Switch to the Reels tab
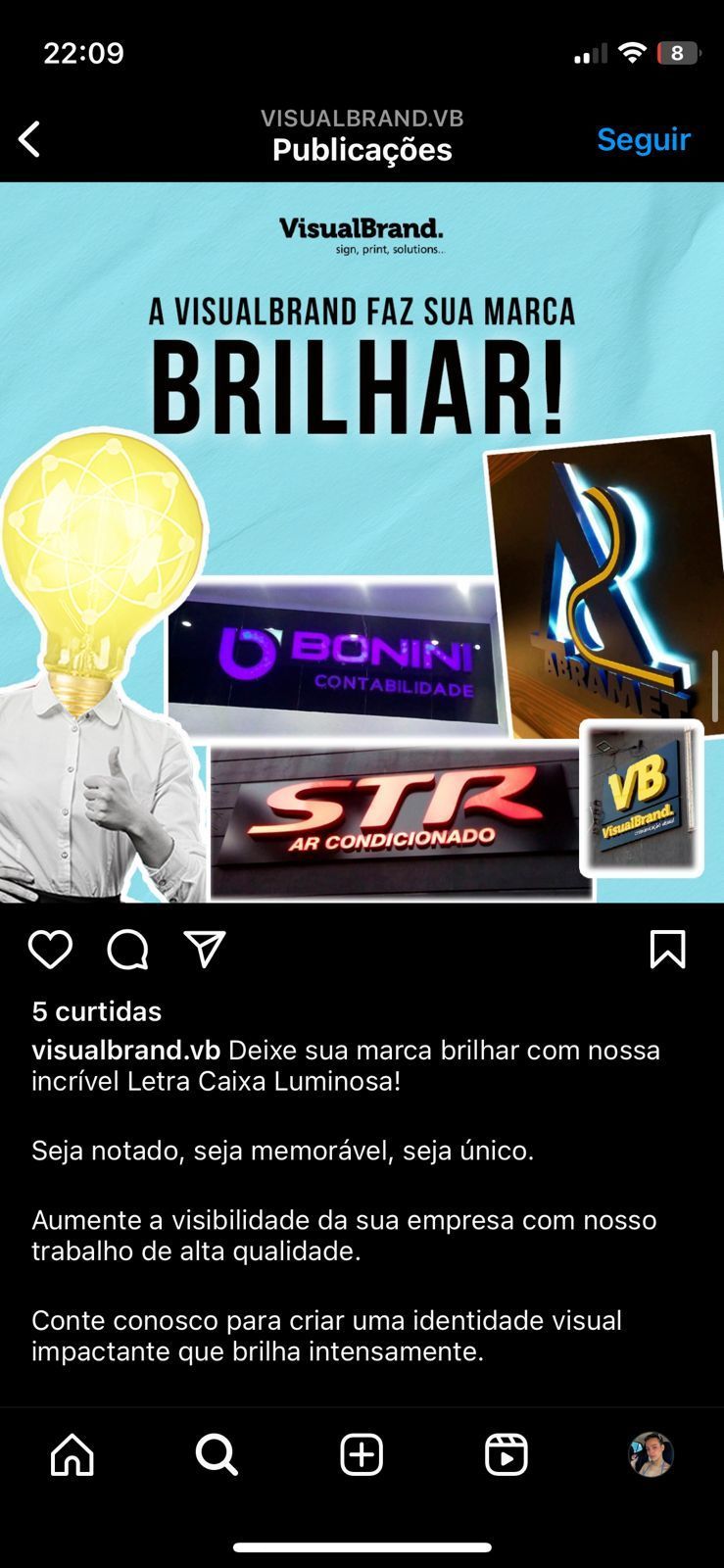The width and height of the screenshot is (724, 1568). coord(506,1454)
